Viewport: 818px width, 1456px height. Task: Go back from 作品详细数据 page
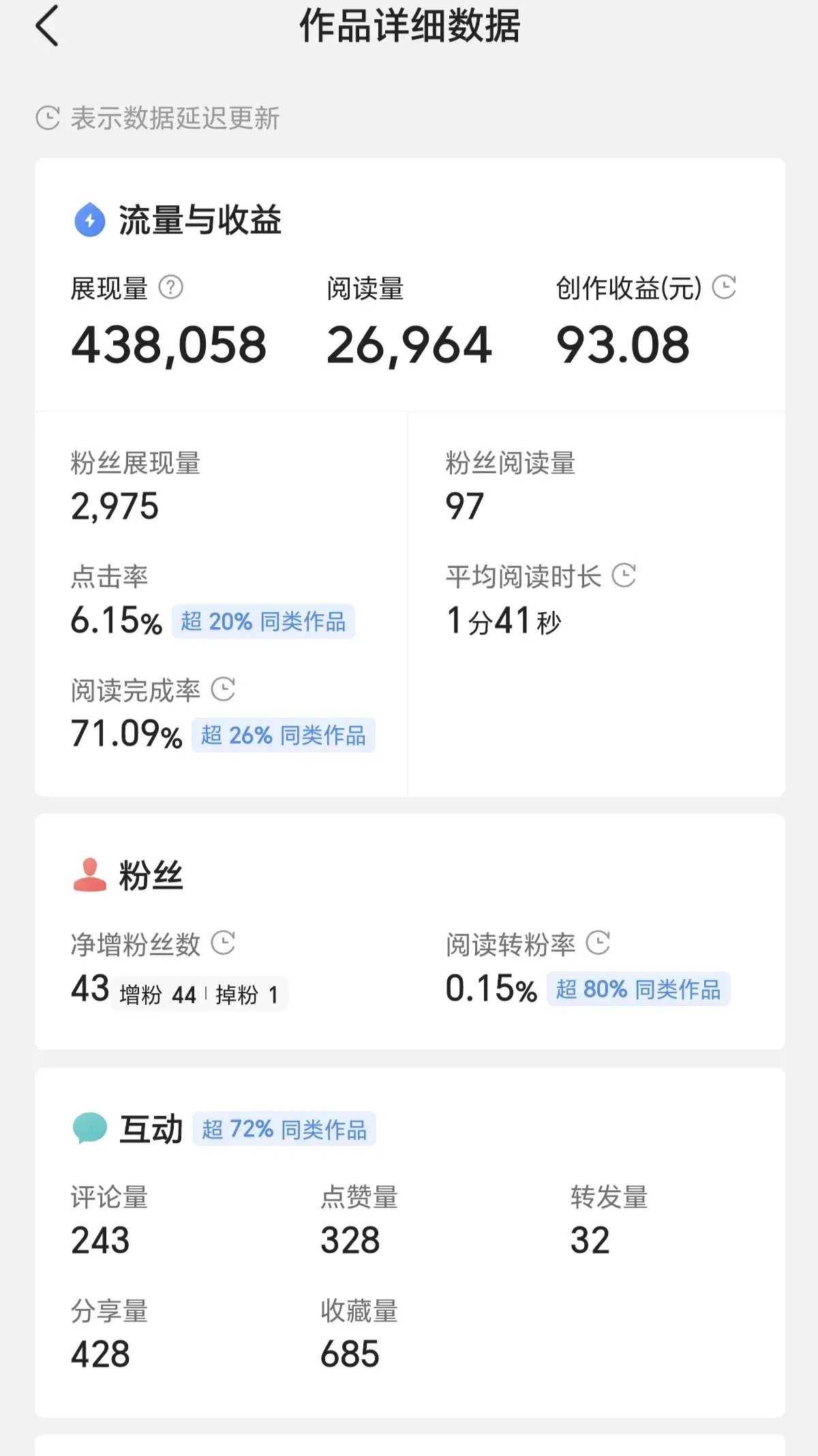46,27
